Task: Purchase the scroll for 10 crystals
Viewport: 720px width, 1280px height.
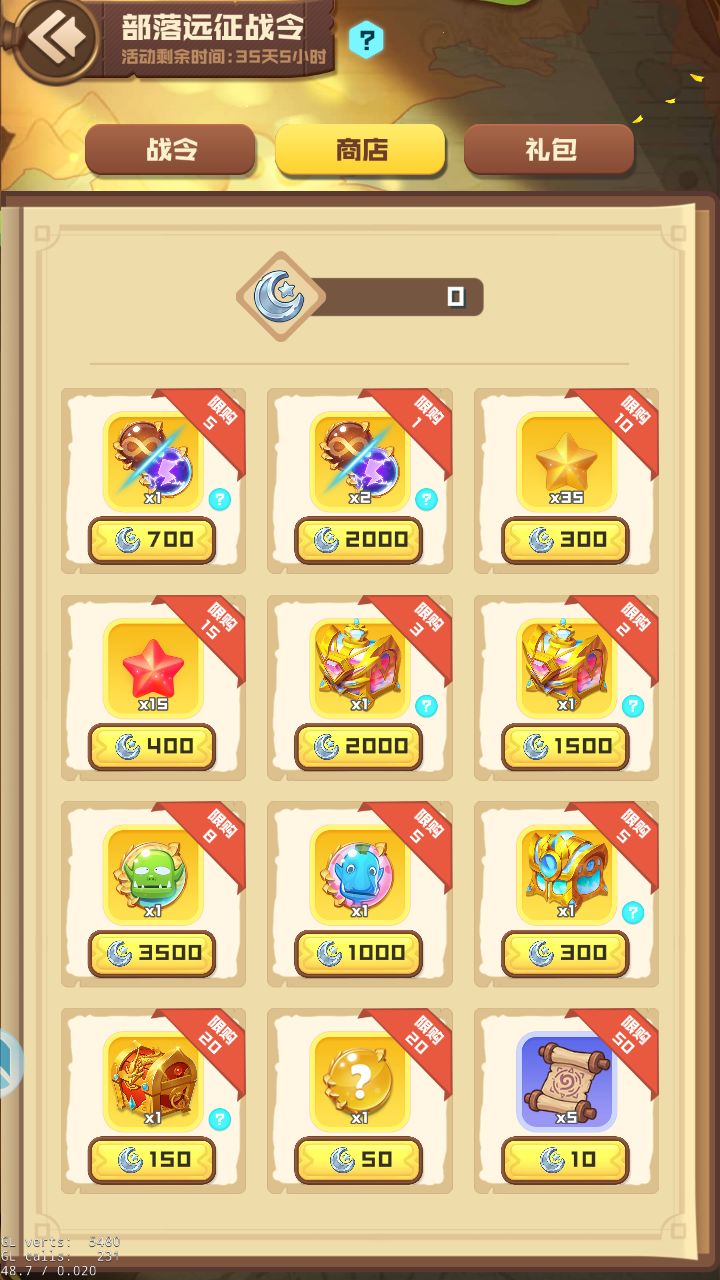Action: (567, 1162)
